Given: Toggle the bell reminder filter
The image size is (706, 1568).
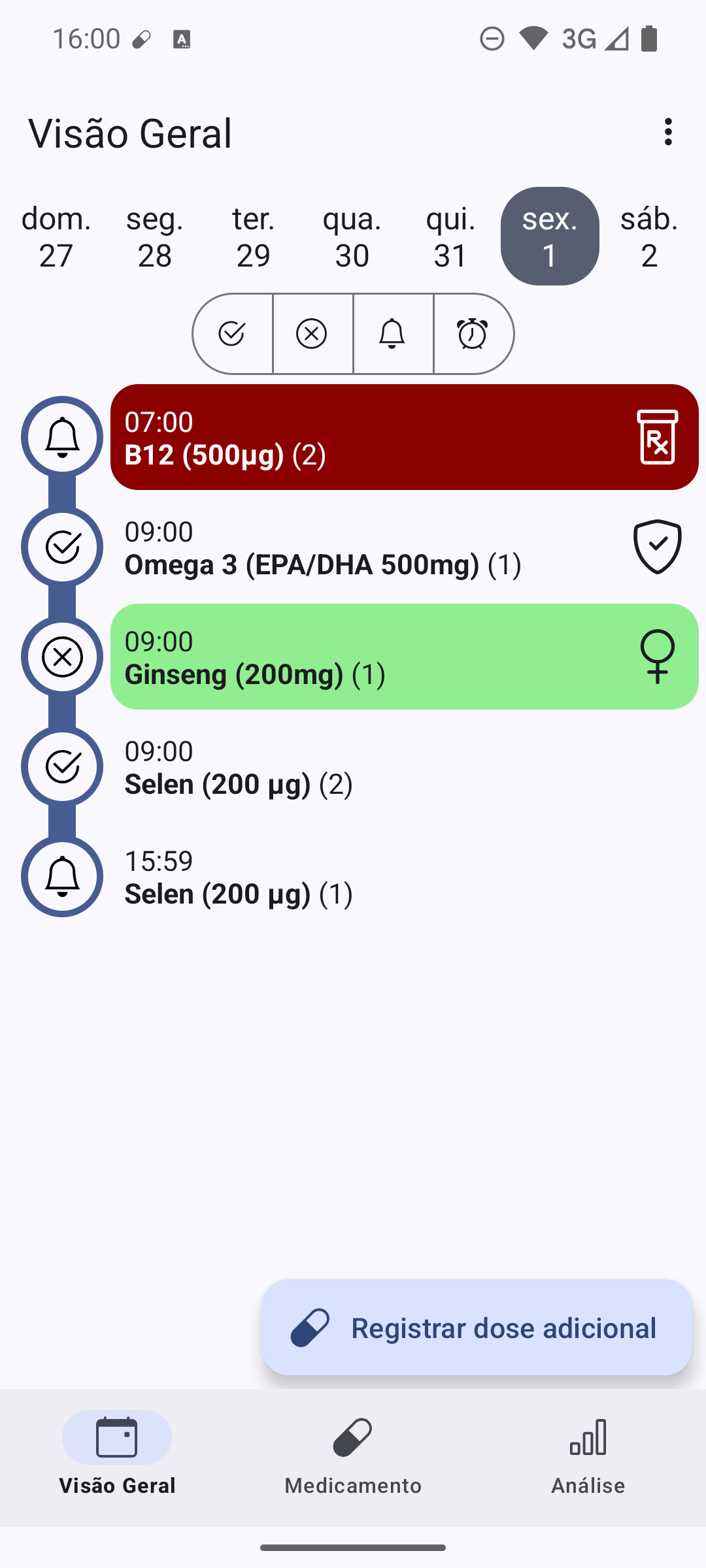Looking at the screenshot, I should [x=393, y=334].
